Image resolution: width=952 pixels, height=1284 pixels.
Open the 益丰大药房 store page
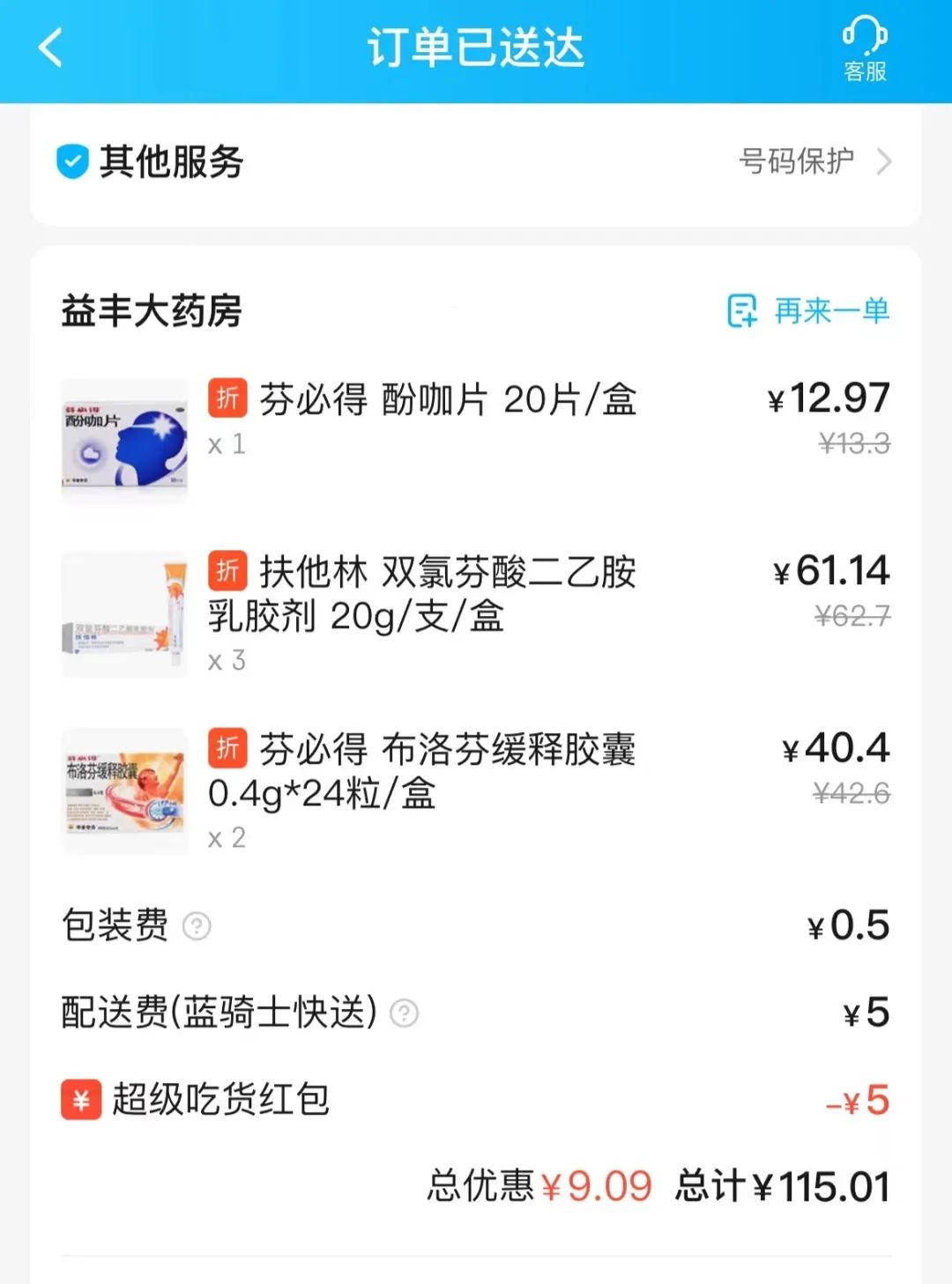coord(152,311)
